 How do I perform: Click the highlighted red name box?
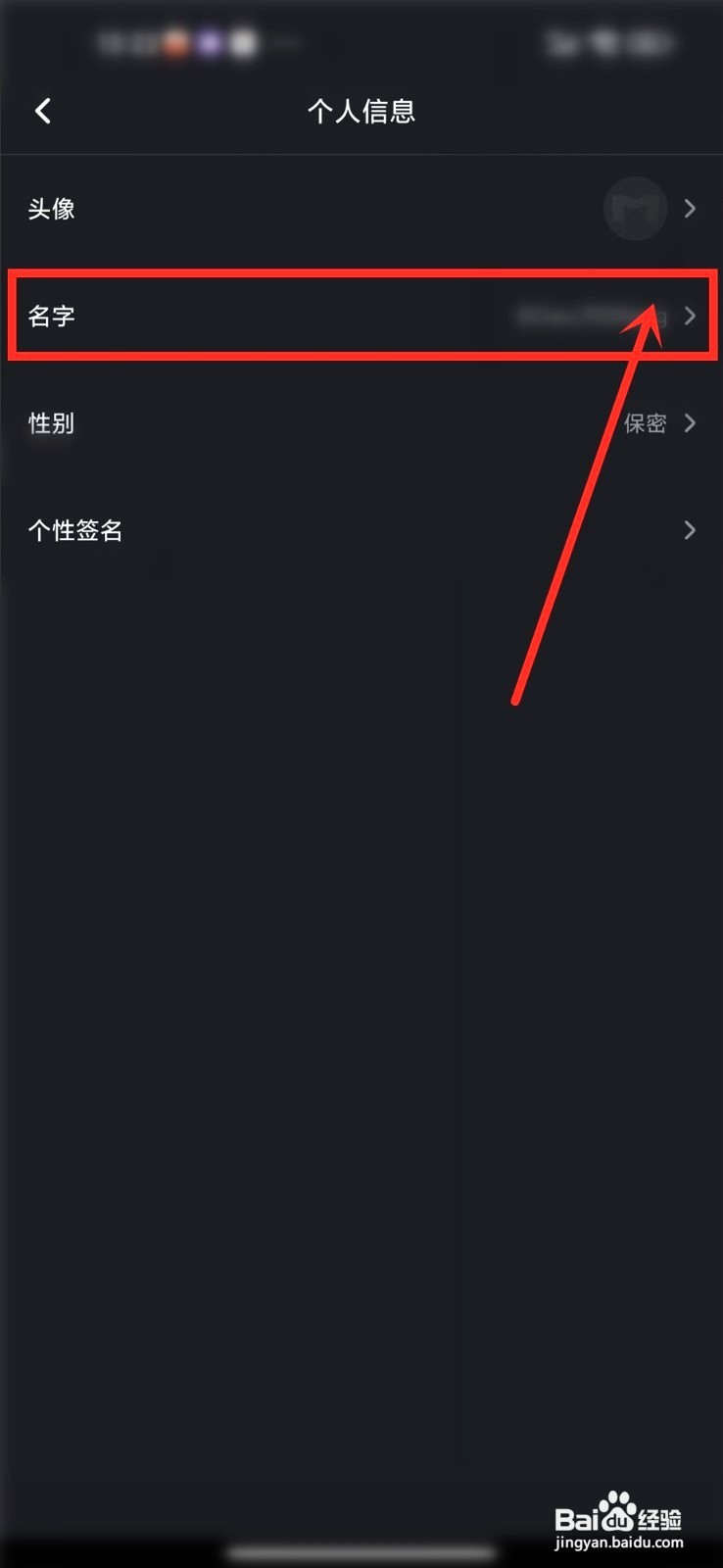pyautogui.click(x=361, y=317)
